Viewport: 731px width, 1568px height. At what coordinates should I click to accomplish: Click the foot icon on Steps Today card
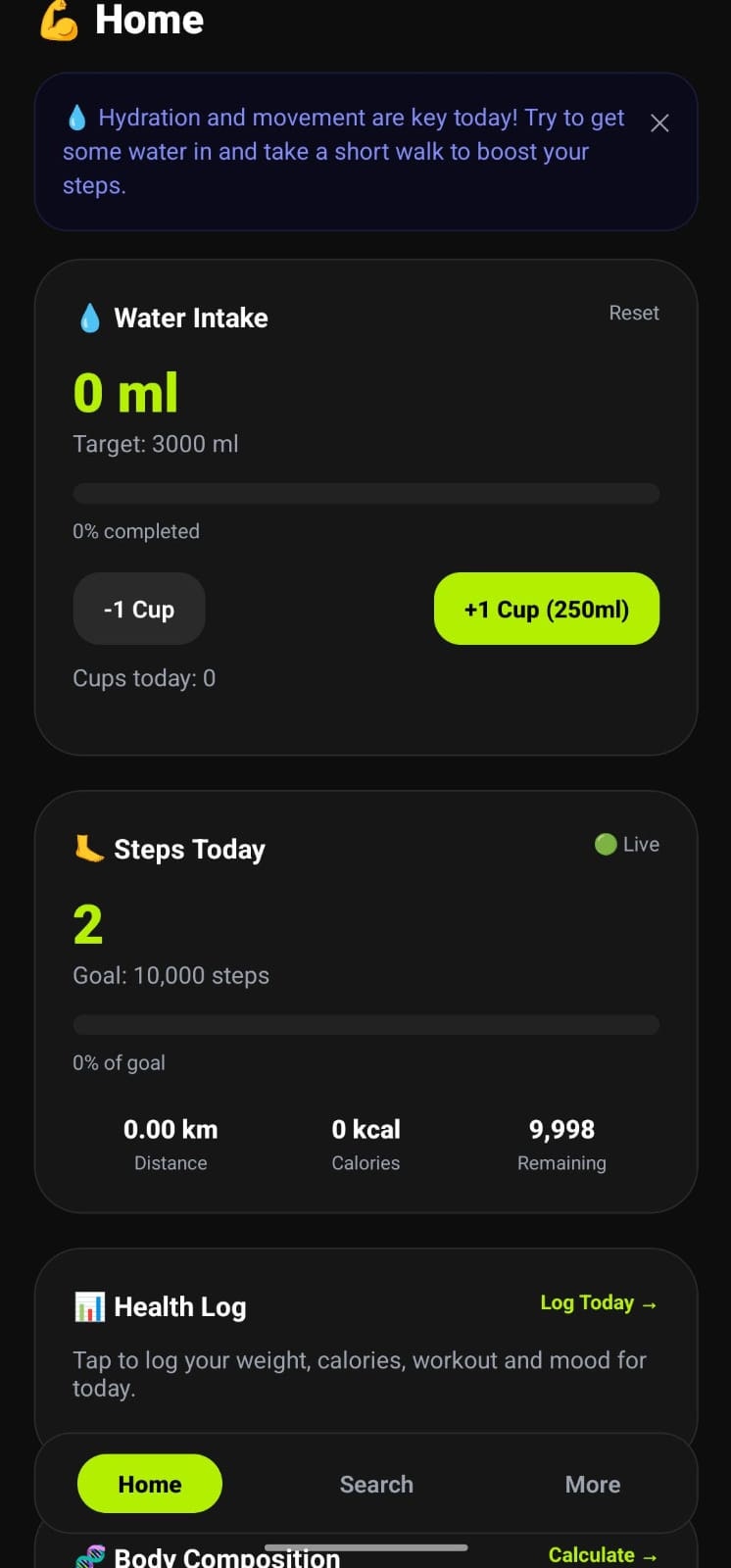tap(88, 849)
